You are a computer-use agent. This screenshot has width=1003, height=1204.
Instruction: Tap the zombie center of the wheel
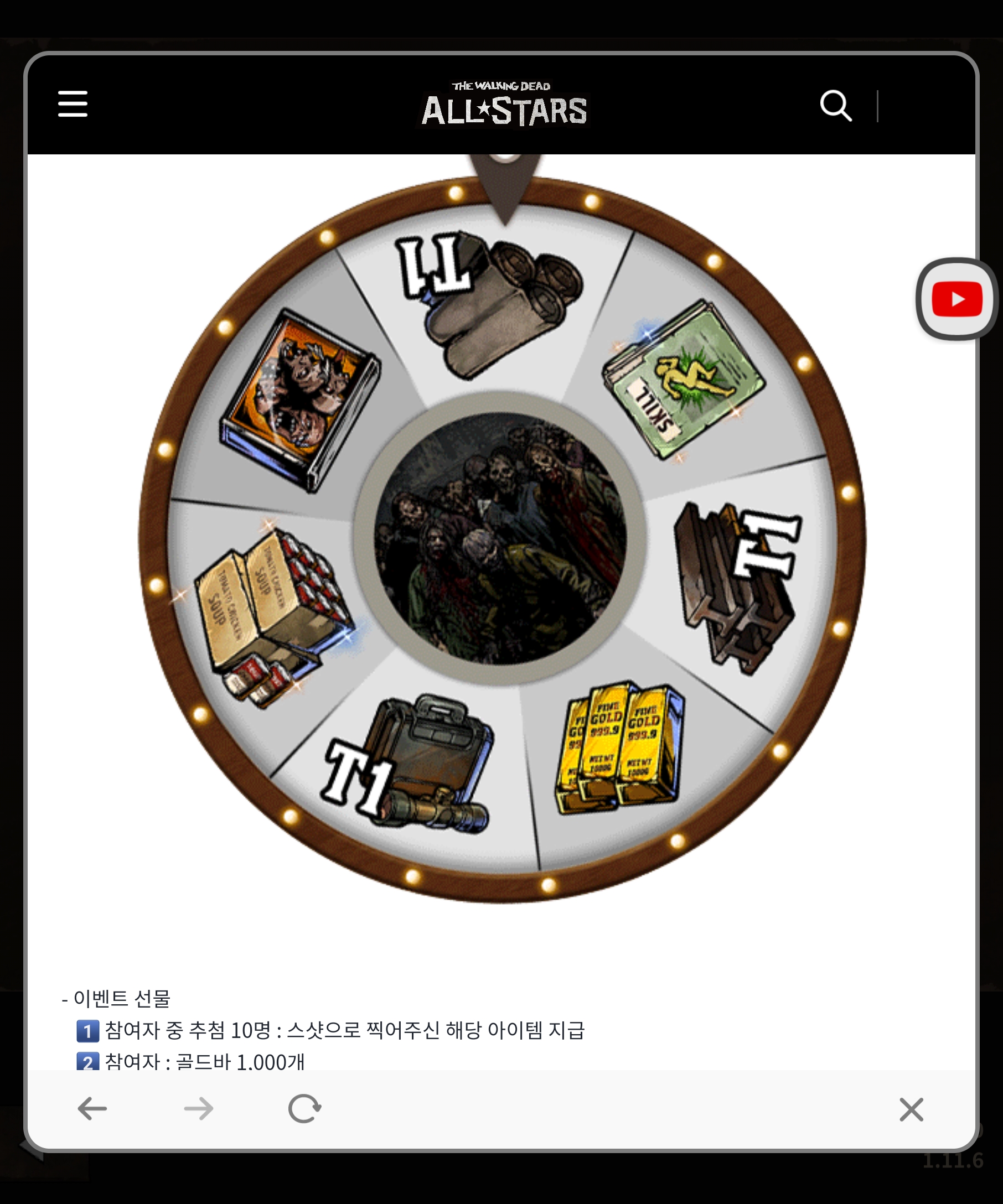(500, 538)
